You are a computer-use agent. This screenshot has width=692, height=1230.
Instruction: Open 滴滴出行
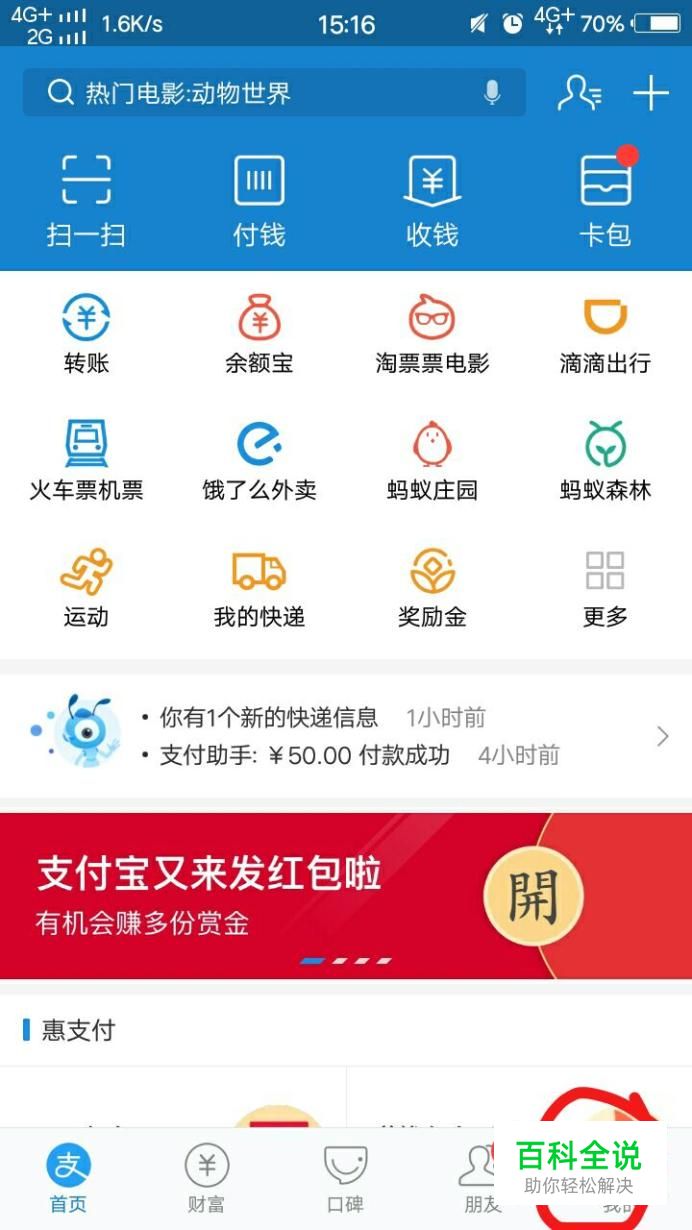pyautogui.click(x=605, y=335)
